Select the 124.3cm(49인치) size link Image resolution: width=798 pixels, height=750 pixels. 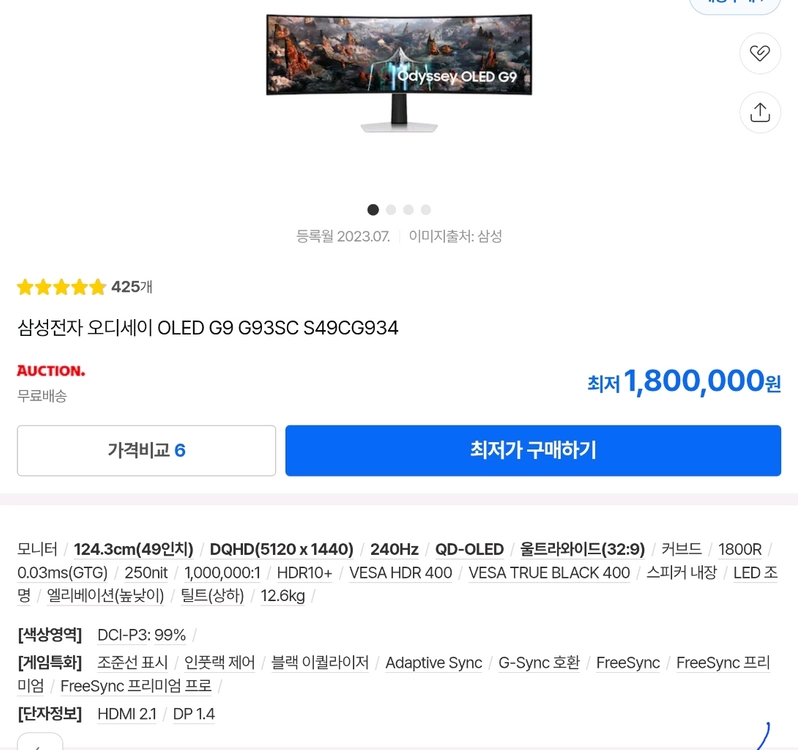coord(133,550)
